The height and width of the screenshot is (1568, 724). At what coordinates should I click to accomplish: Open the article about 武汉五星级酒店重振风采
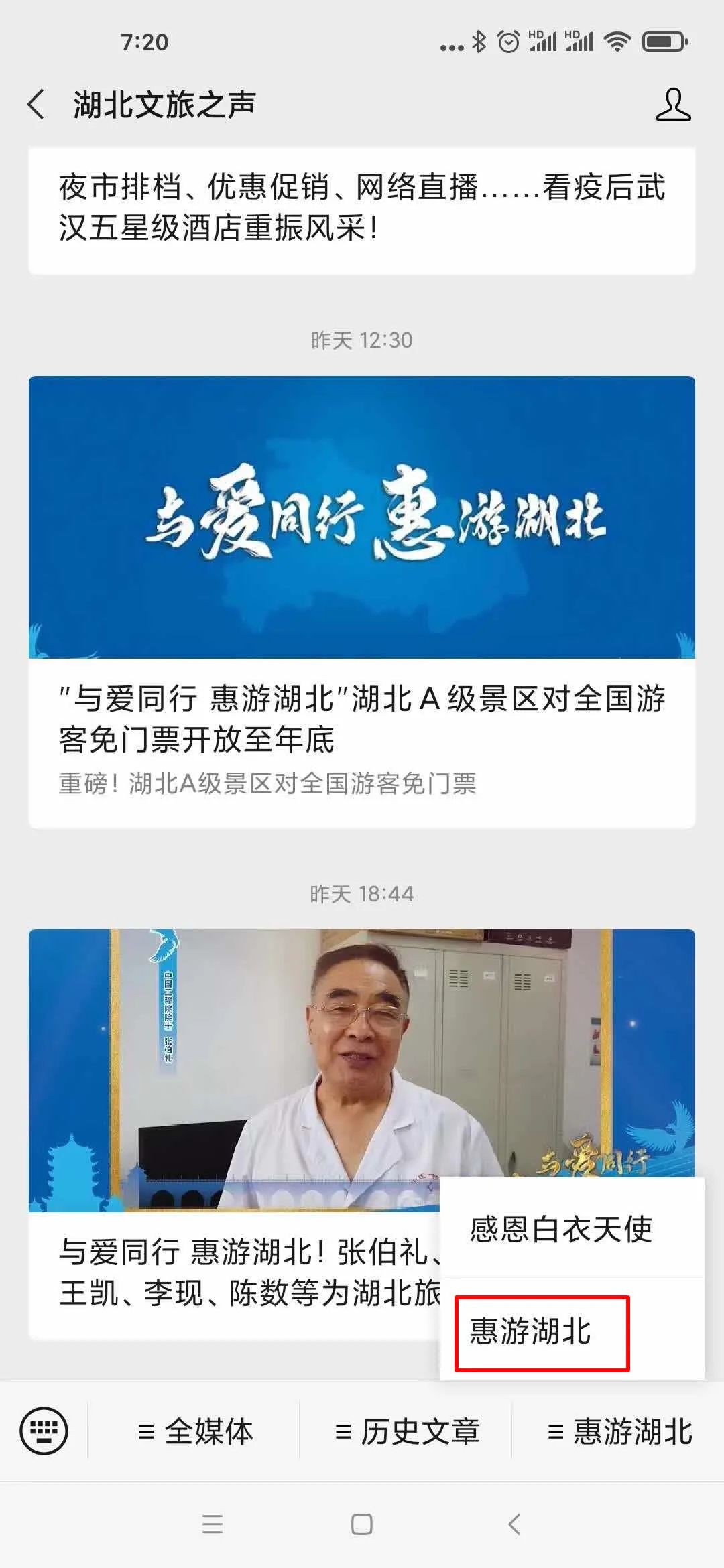[362, 208]
